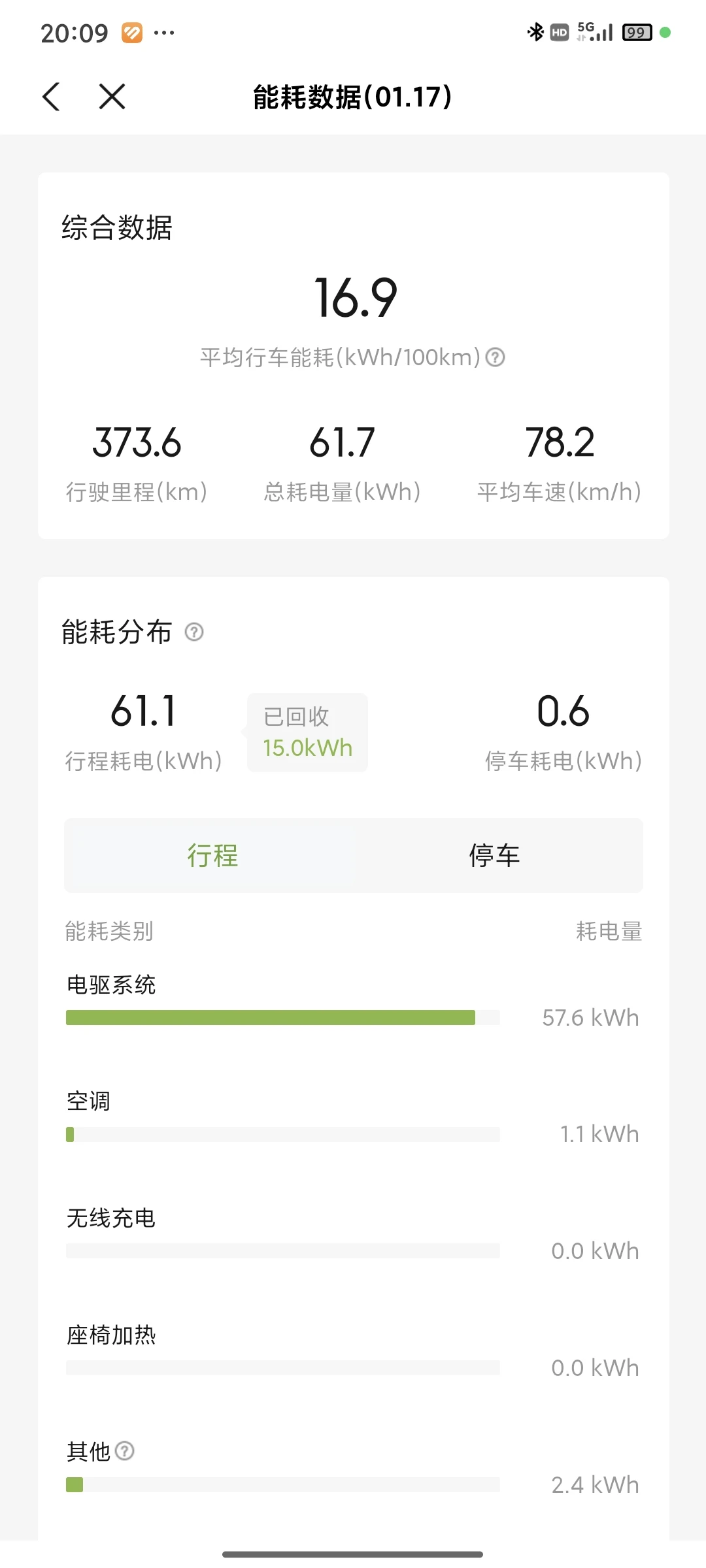This screenshot has width=706, height=1568.
Task: Open the help icon next to 其他
Action: click(125, 1451)
